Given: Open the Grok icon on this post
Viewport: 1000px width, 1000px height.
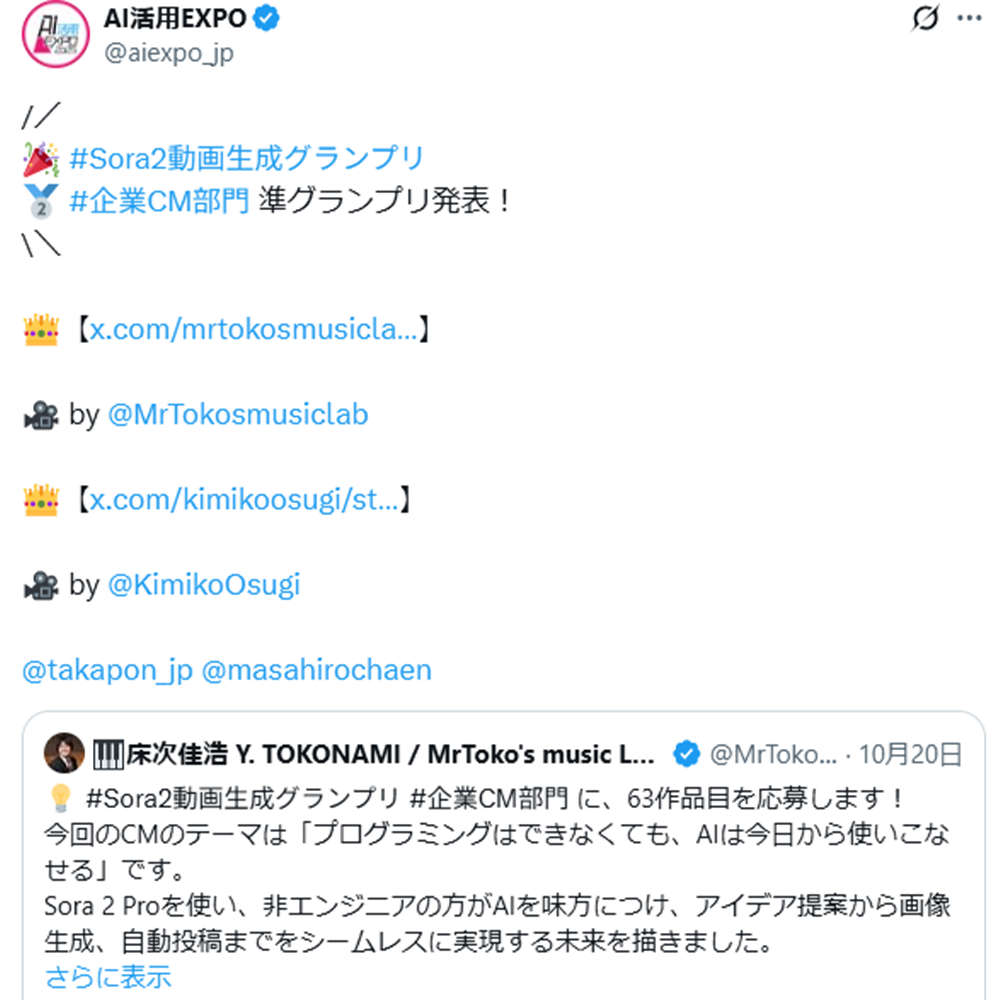Looking at the screenshot, I should pos(926,20).
